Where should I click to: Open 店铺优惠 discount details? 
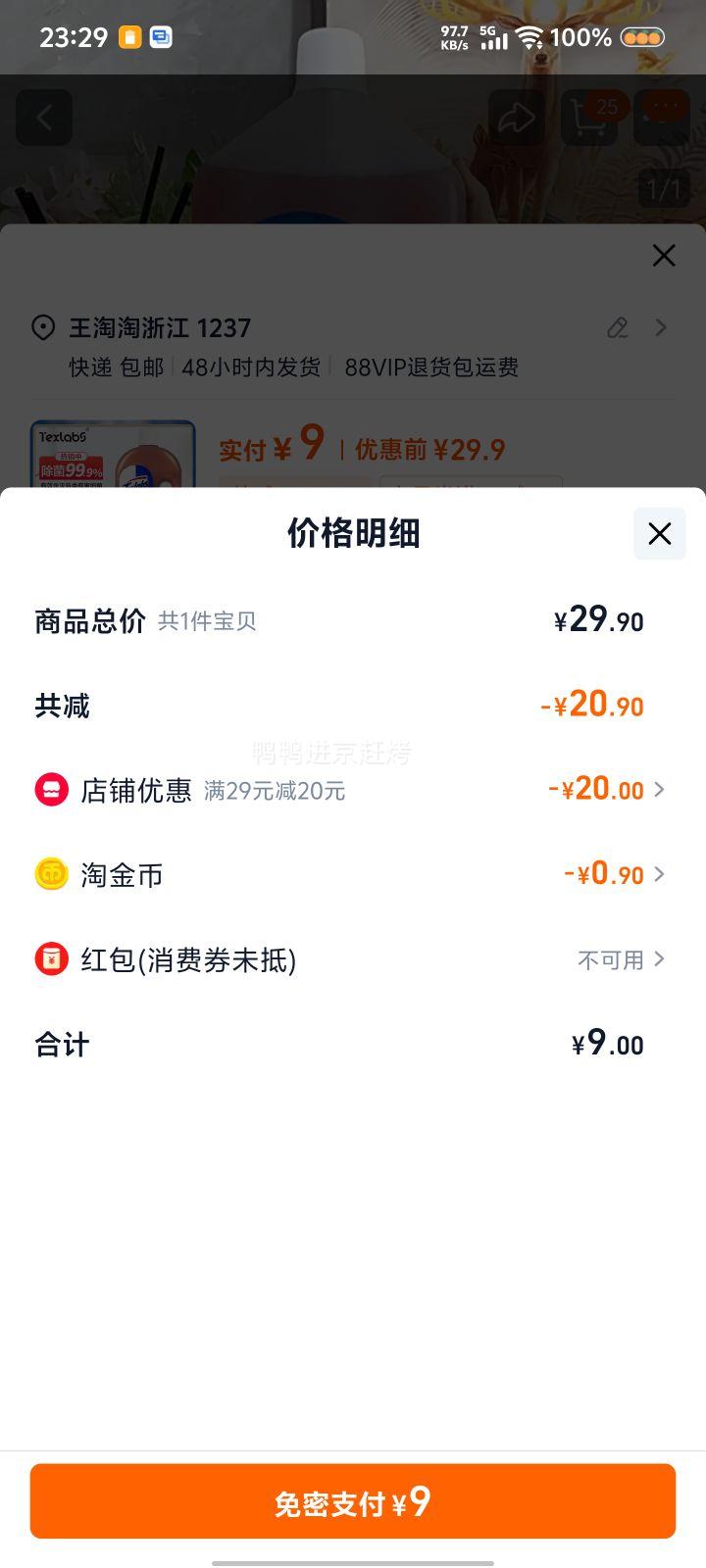351,790
